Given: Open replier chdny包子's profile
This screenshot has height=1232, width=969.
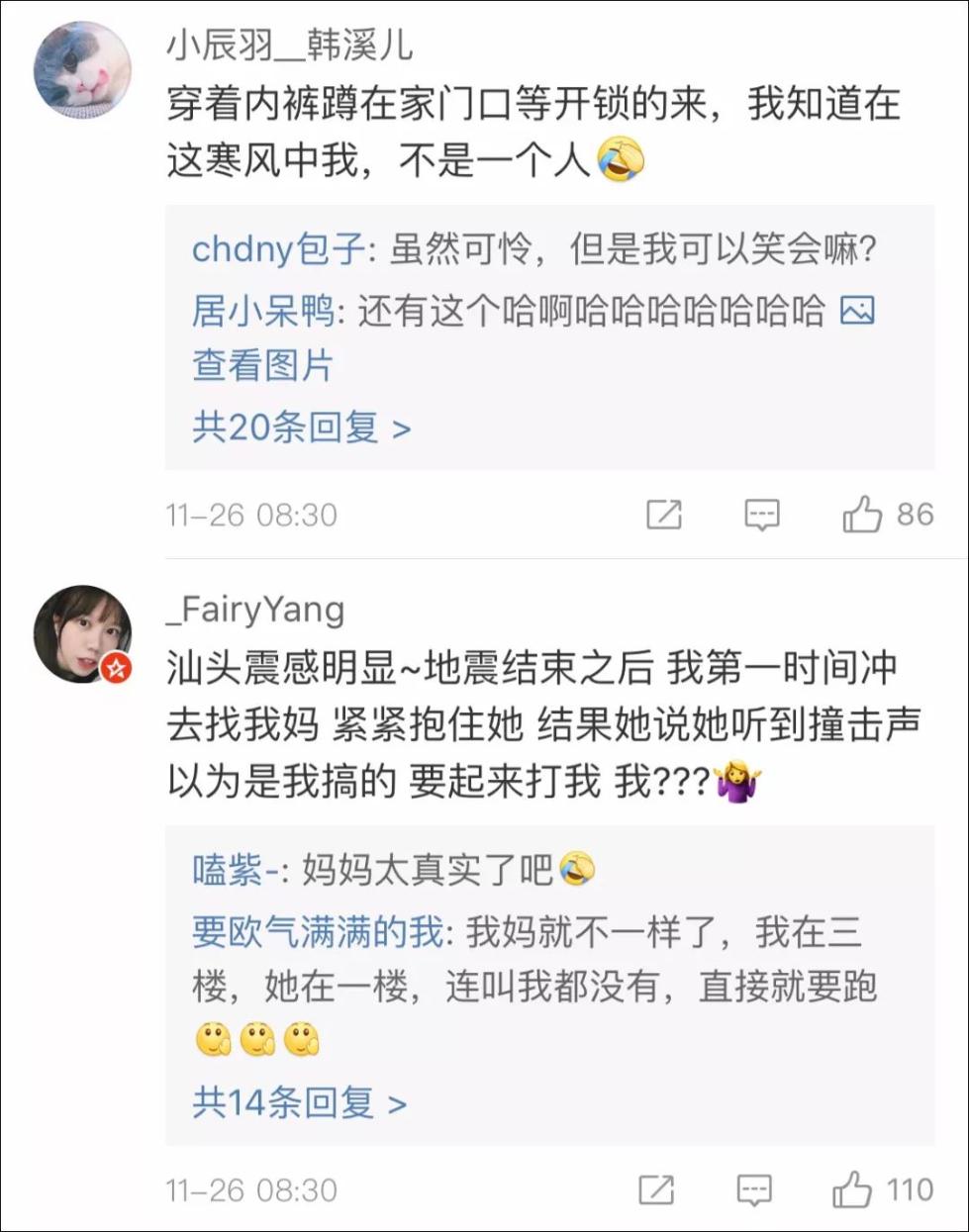Looking at the screenshot, I should 277,249.
